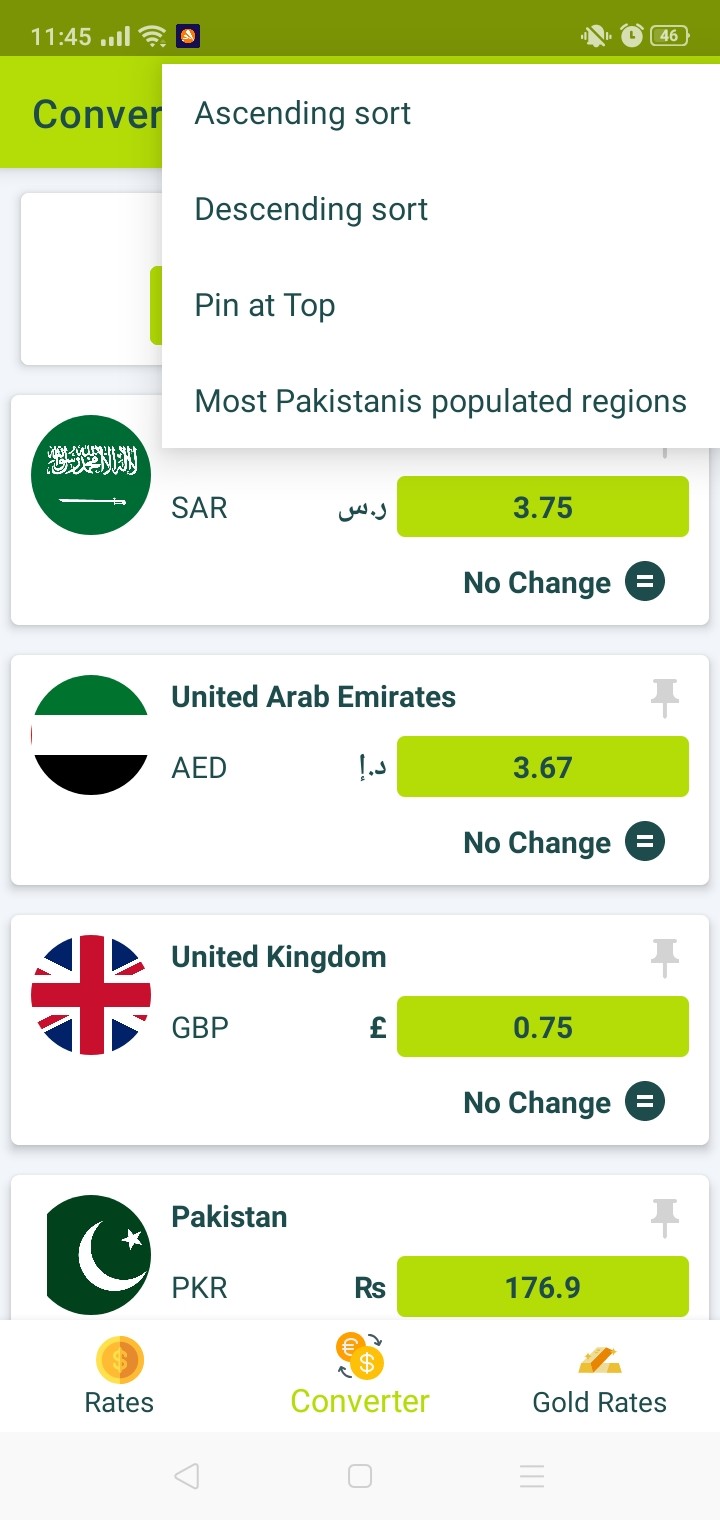Select Pin at Top option
This screenshot has height=1520, width=720.
tap(265, 306)
